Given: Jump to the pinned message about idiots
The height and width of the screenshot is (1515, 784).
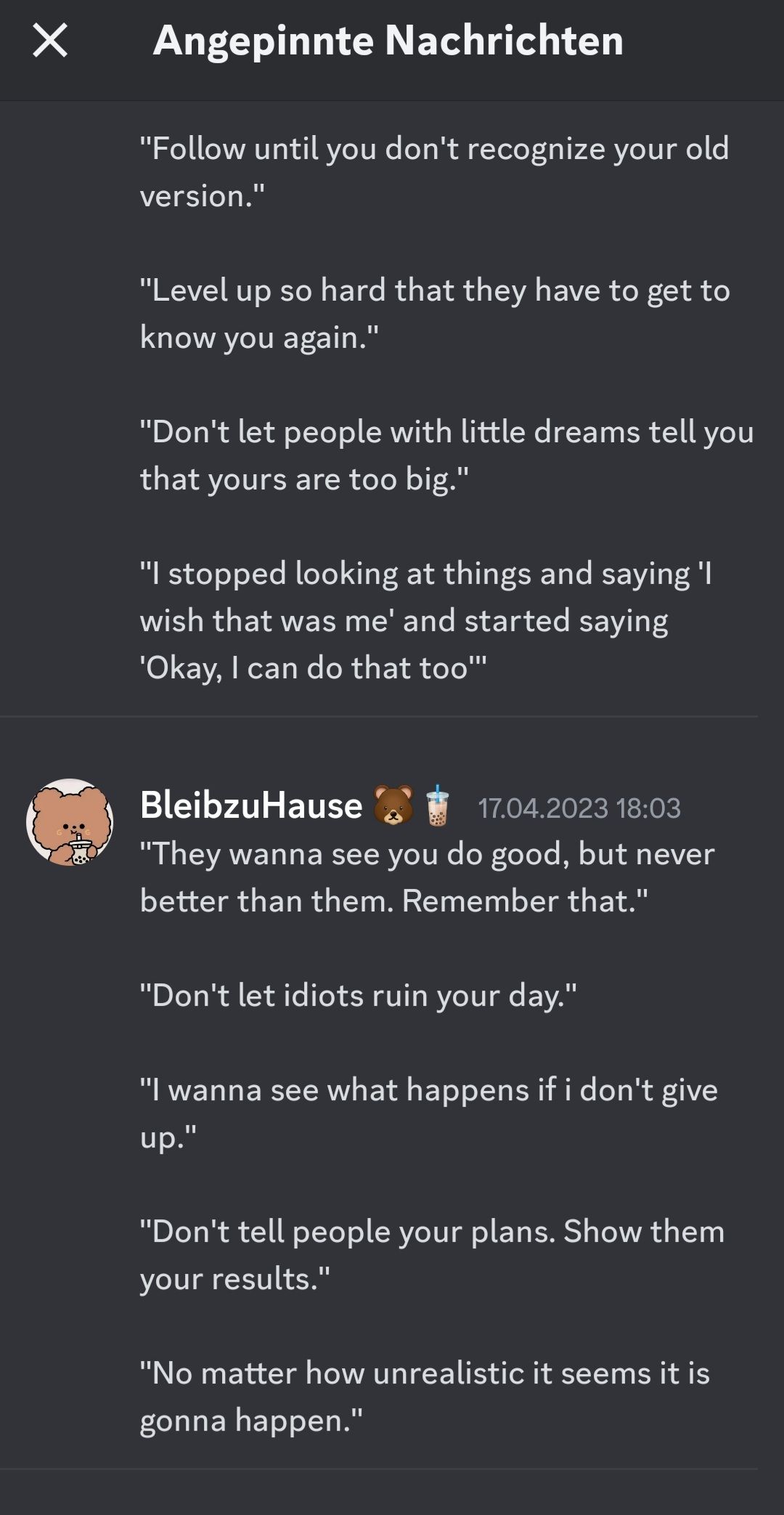Looking at the screenshot, I should click(x=358, y=996).
